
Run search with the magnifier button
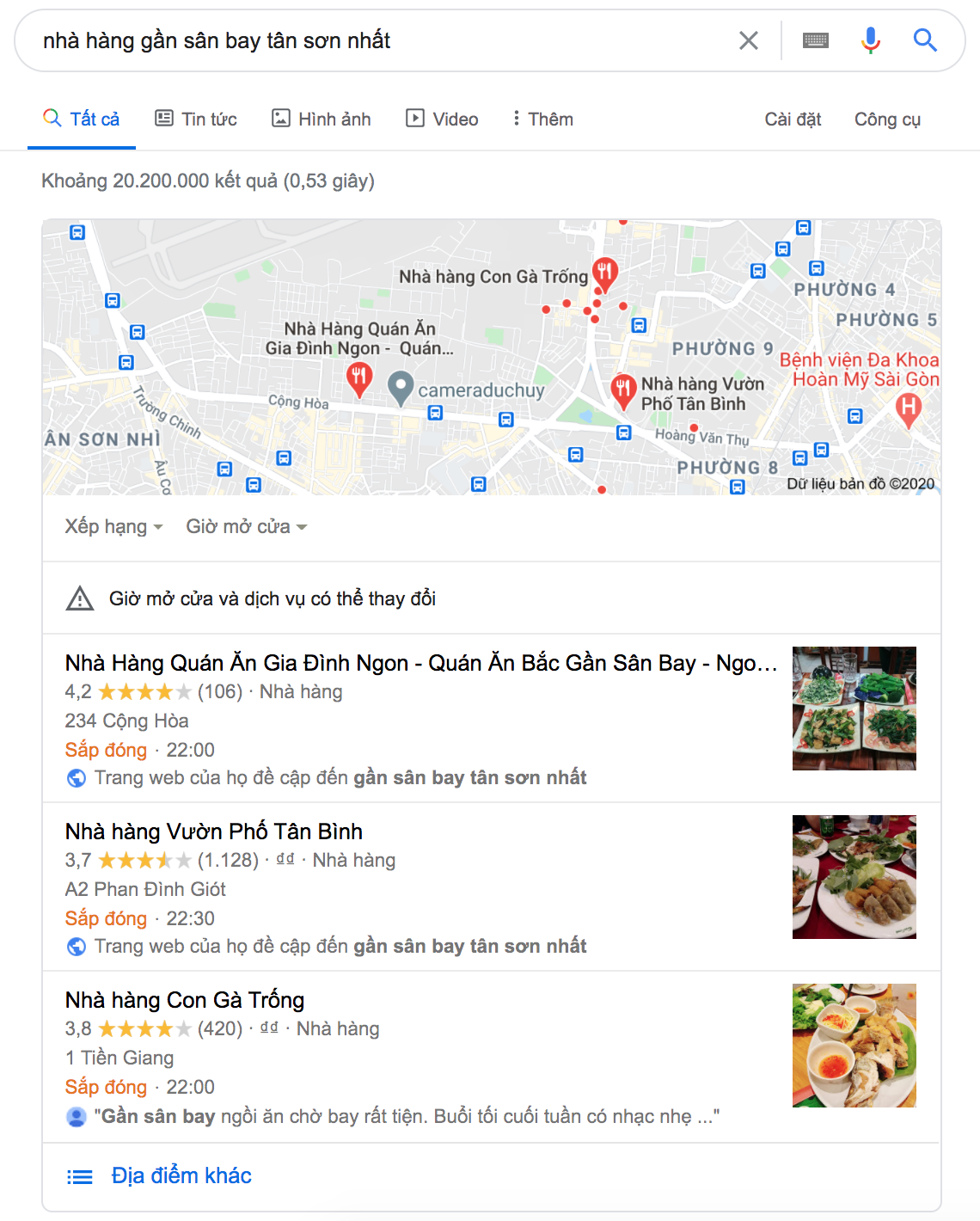tap(925, 40)
